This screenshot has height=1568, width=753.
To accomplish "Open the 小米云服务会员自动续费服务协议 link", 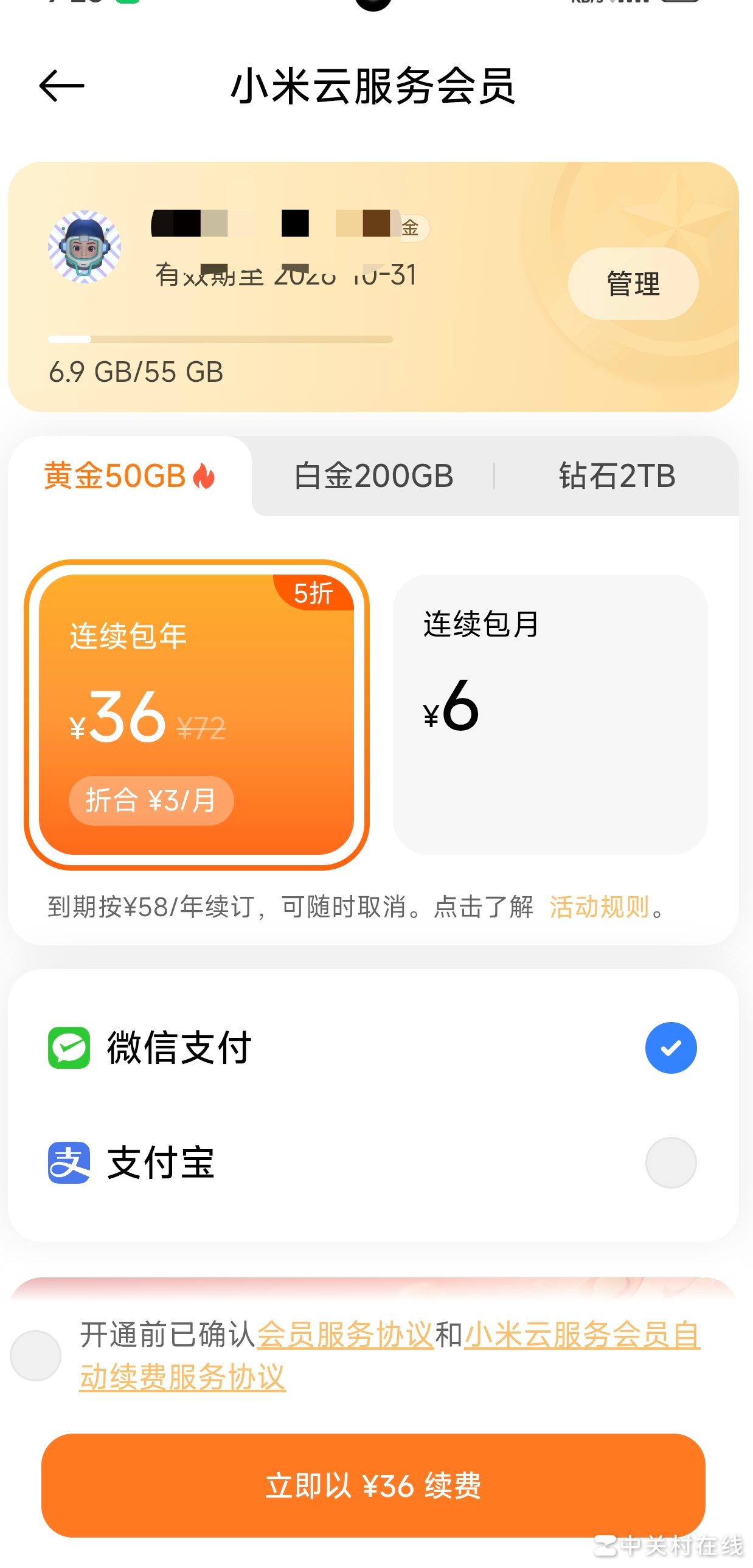I will (581, 1335).
